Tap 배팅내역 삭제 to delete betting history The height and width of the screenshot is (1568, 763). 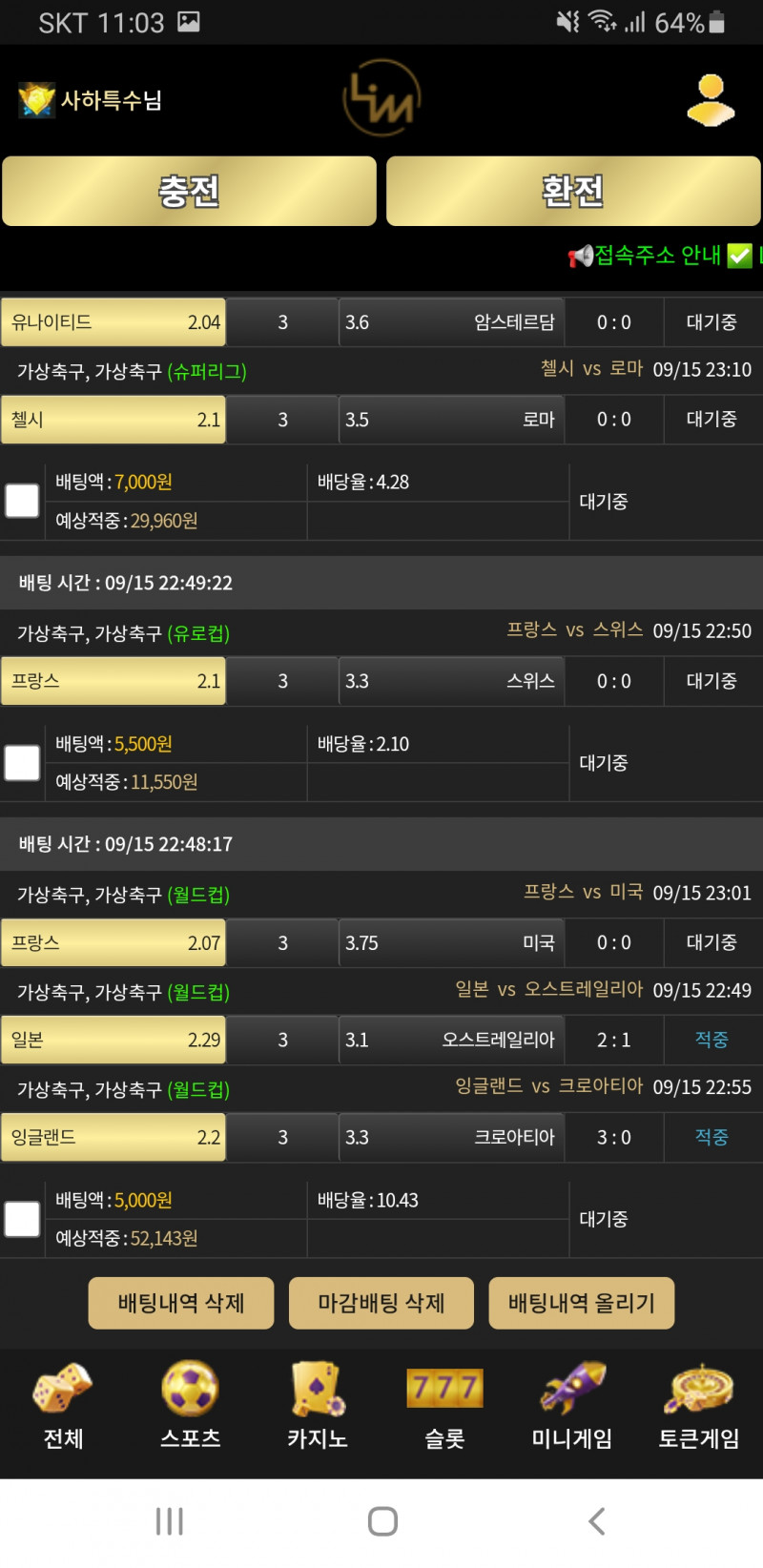coord(181,1303)
